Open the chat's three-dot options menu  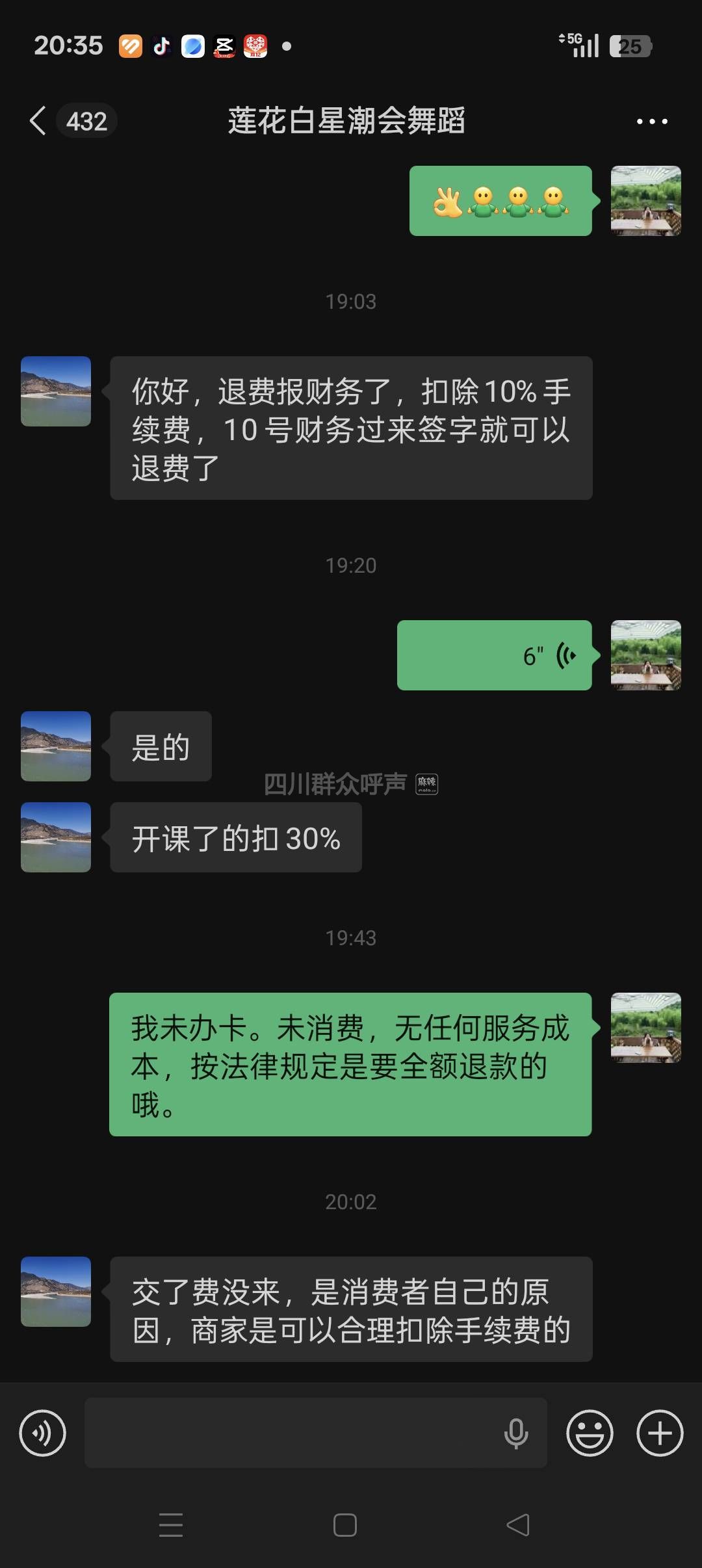pos(651,122)
